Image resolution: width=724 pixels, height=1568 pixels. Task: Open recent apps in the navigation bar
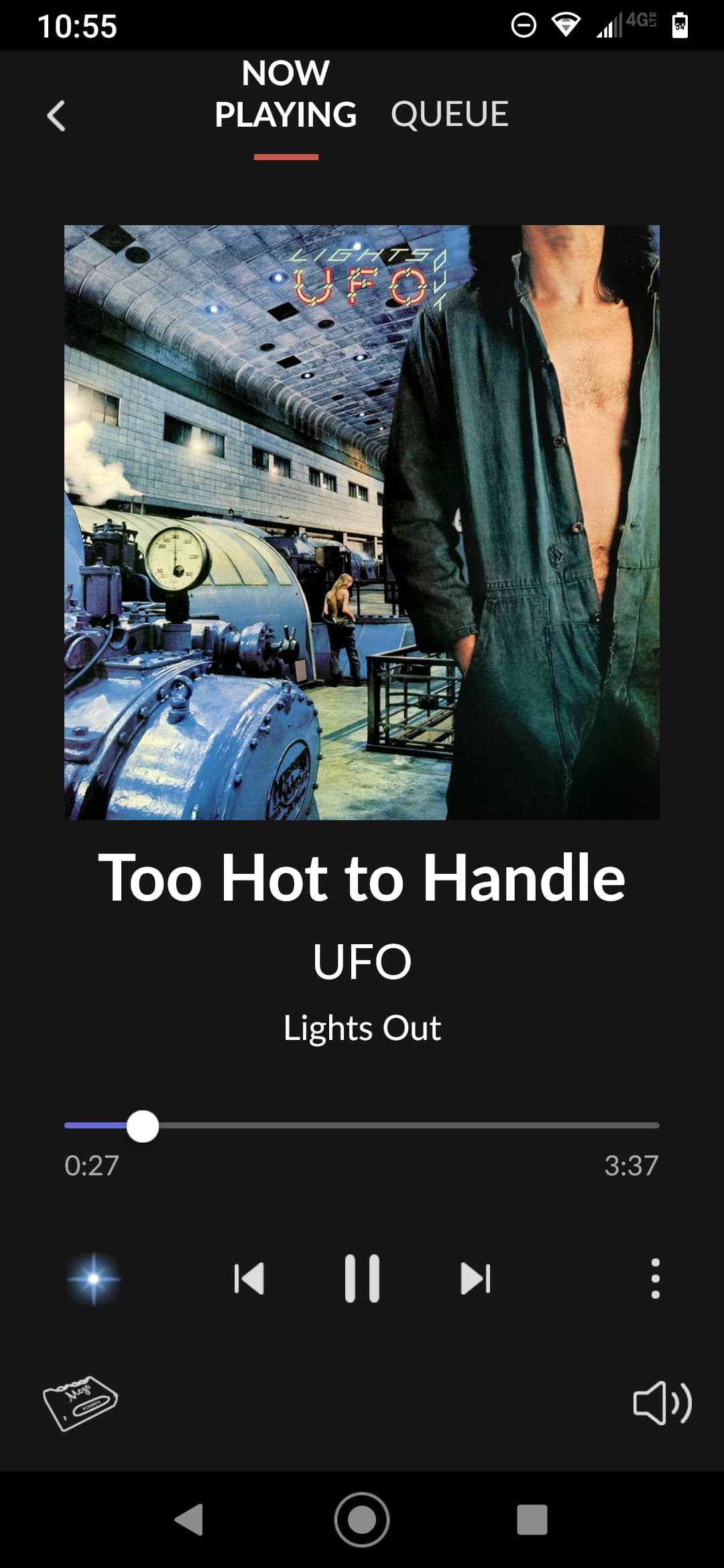pos(532,1520)
